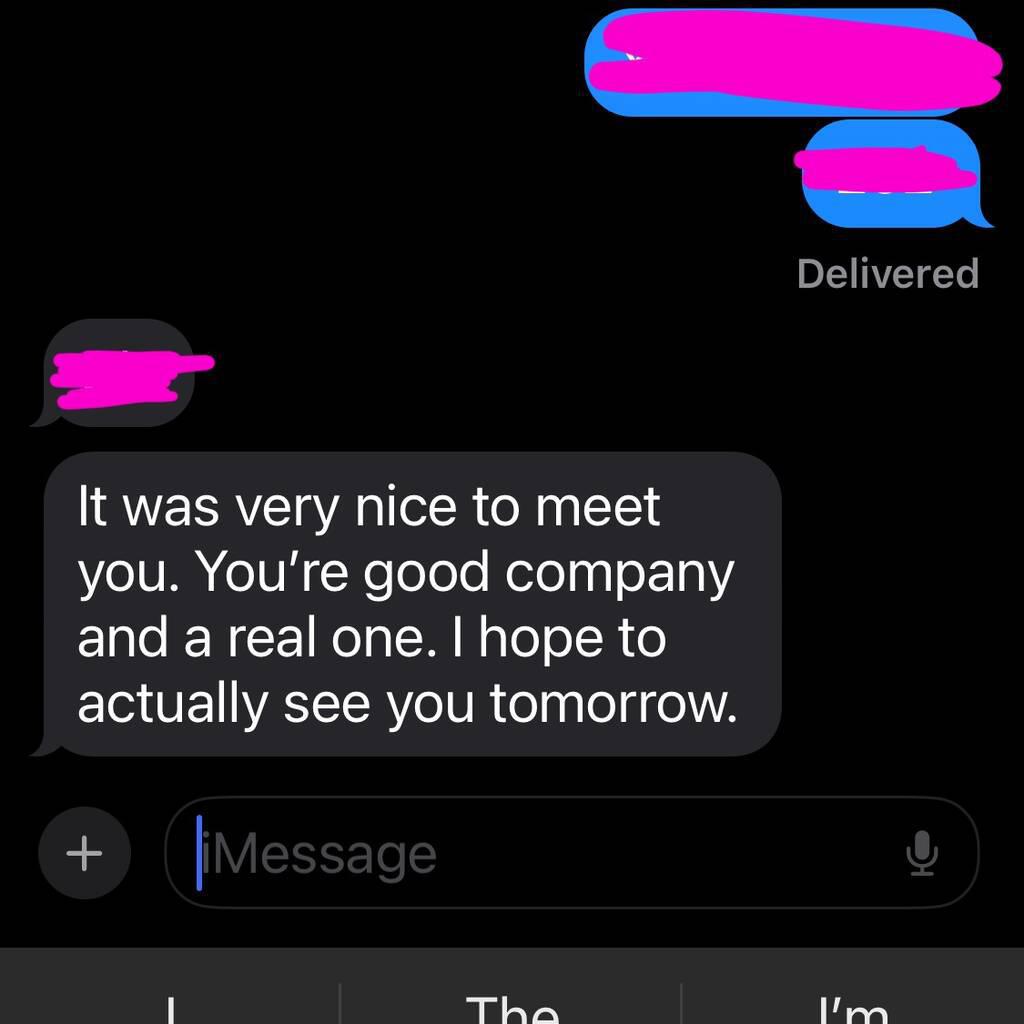This screenshot has width=1024, height=1024.
Task: Focus the iMessage text field
Action: [x=540, y=853]
